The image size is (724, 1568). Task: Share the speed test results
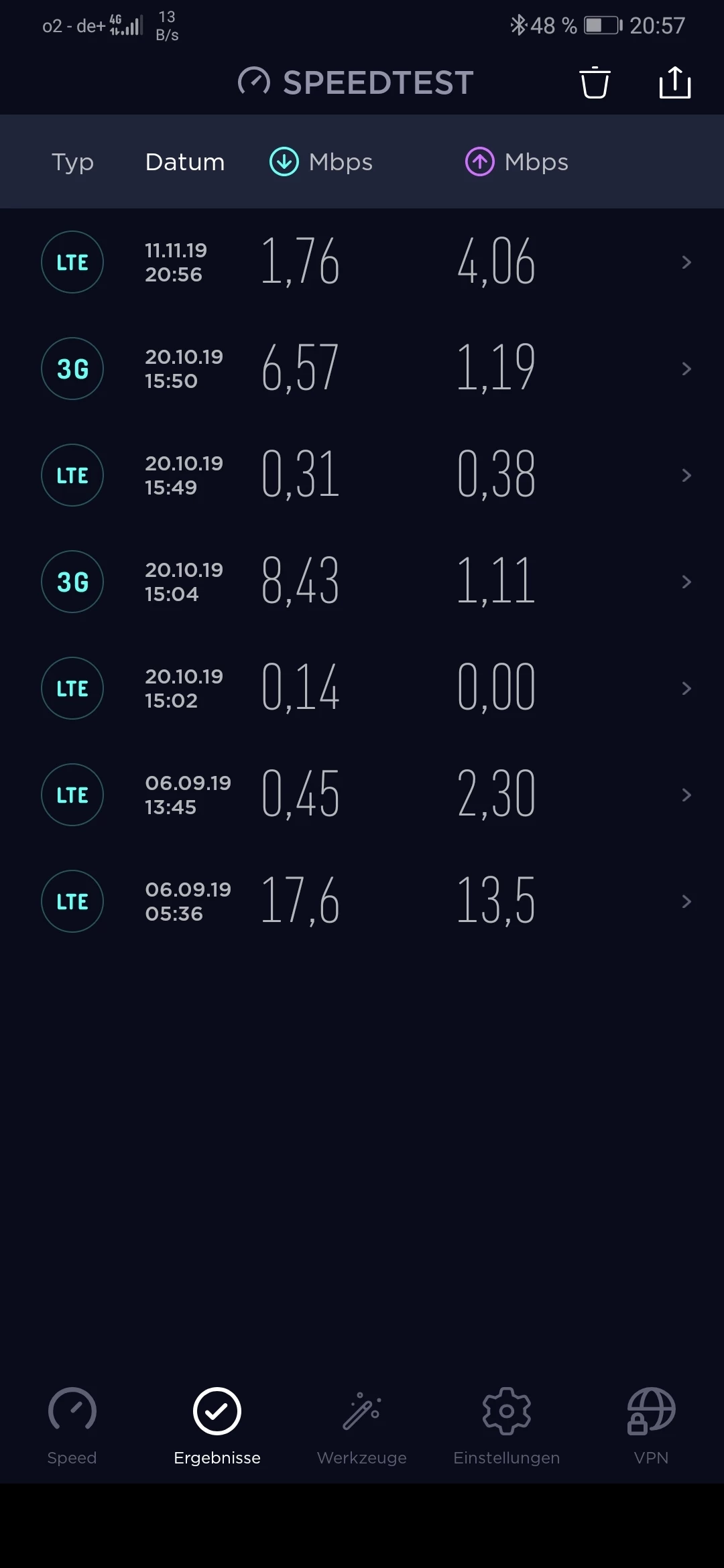[x=674, y=83]
